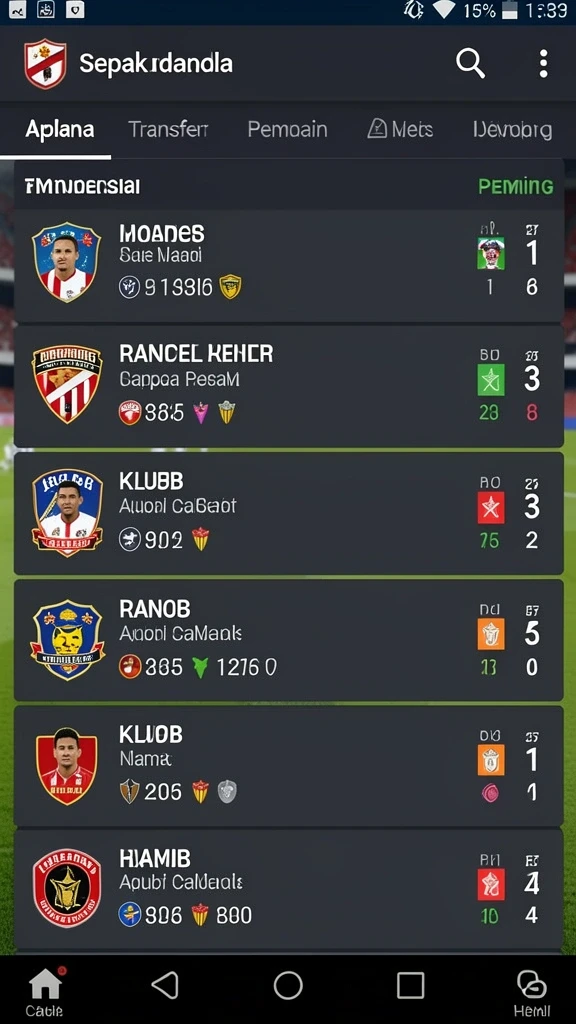Screen dimensions: 576x1024
Task: Go to the home icon in bottom bar
Action: (x=45, y=992)
